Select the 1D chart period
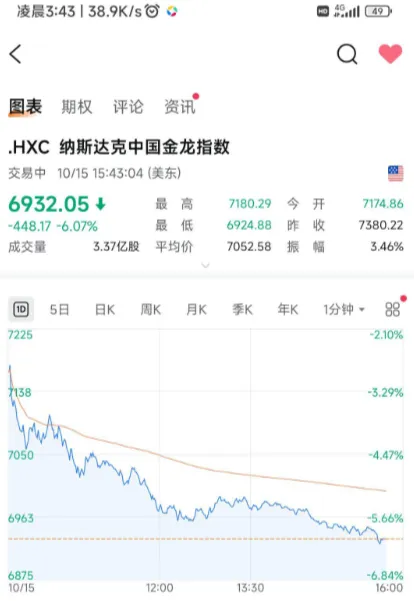Screen dimensions: 414x601 tap(21, 309)
